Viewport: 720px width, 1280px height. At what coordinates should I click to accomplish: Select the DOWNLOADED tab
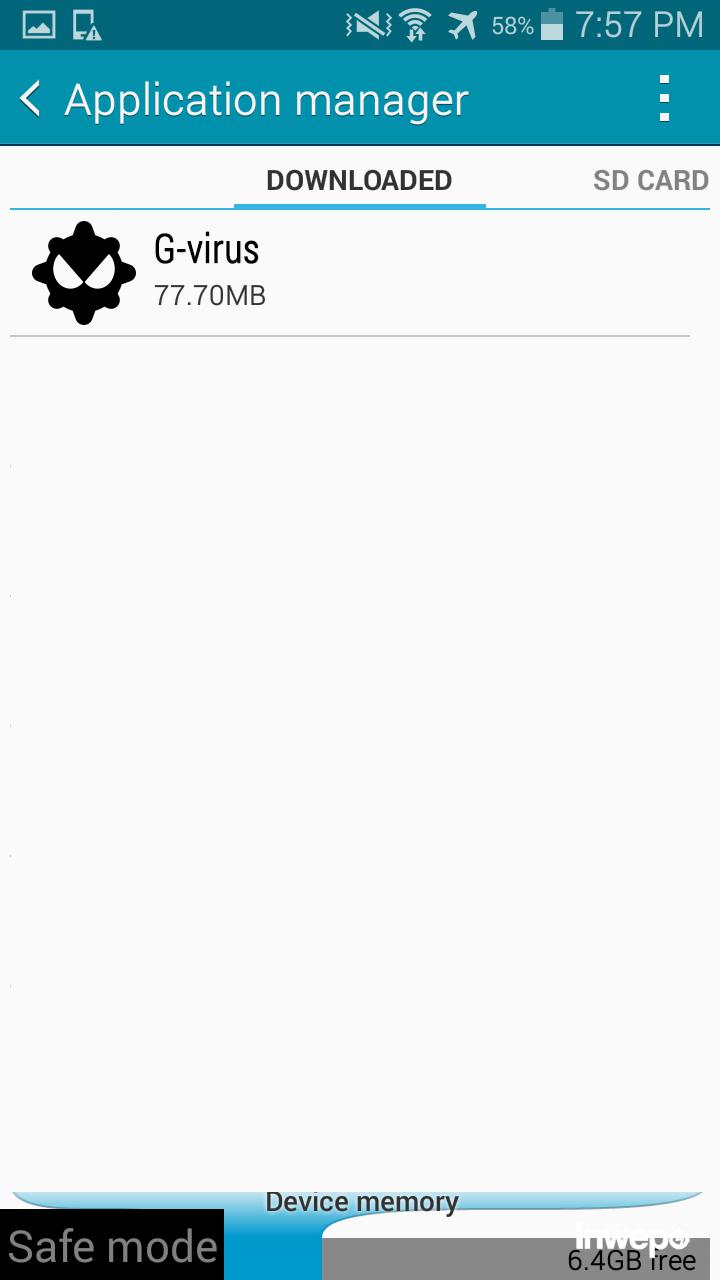359,181
